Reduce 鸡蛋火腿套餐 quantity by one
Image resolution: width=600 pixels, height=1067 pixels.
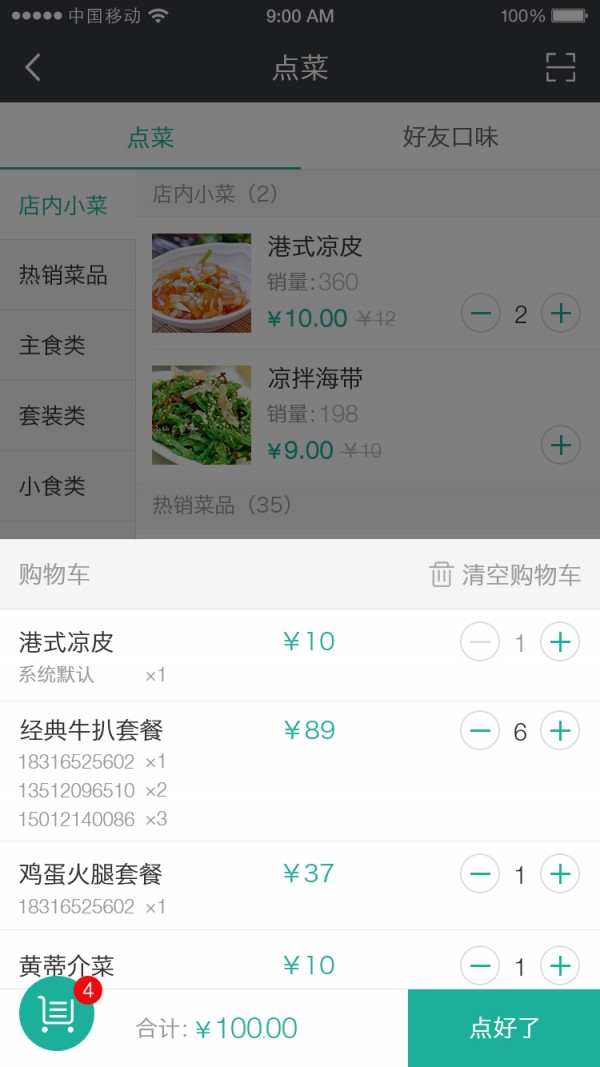pyautogui.click(x=480, y=875)
